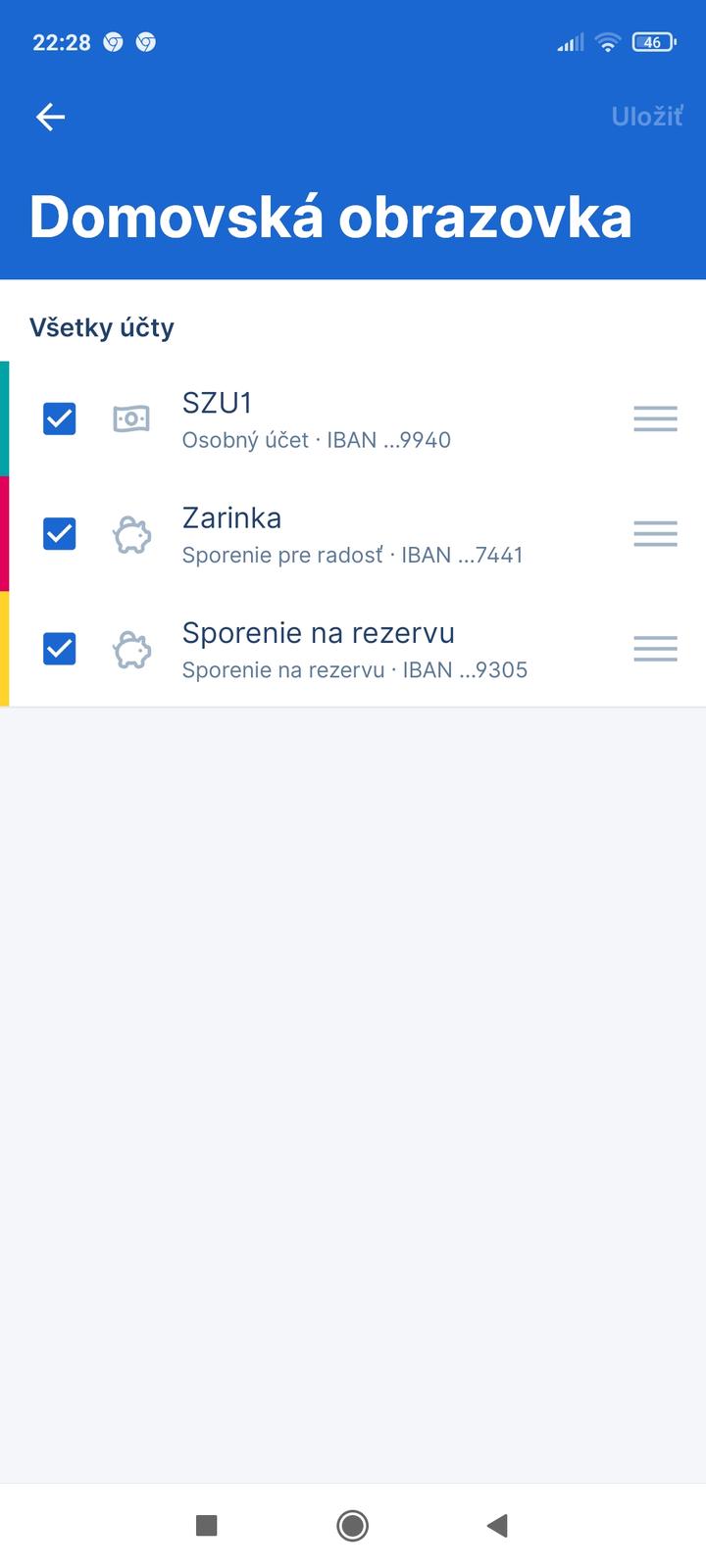Screen dimensions: 706x1568
Task: Tap the reorder handle for Sporenie na rezervu
Action: pyautogui.click(x=655, y=649)
